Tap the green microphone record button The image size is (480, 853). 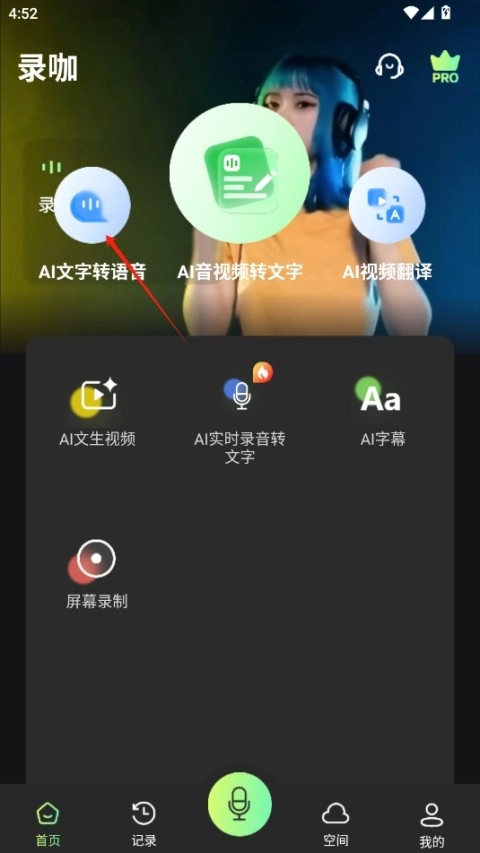(239, 804)
